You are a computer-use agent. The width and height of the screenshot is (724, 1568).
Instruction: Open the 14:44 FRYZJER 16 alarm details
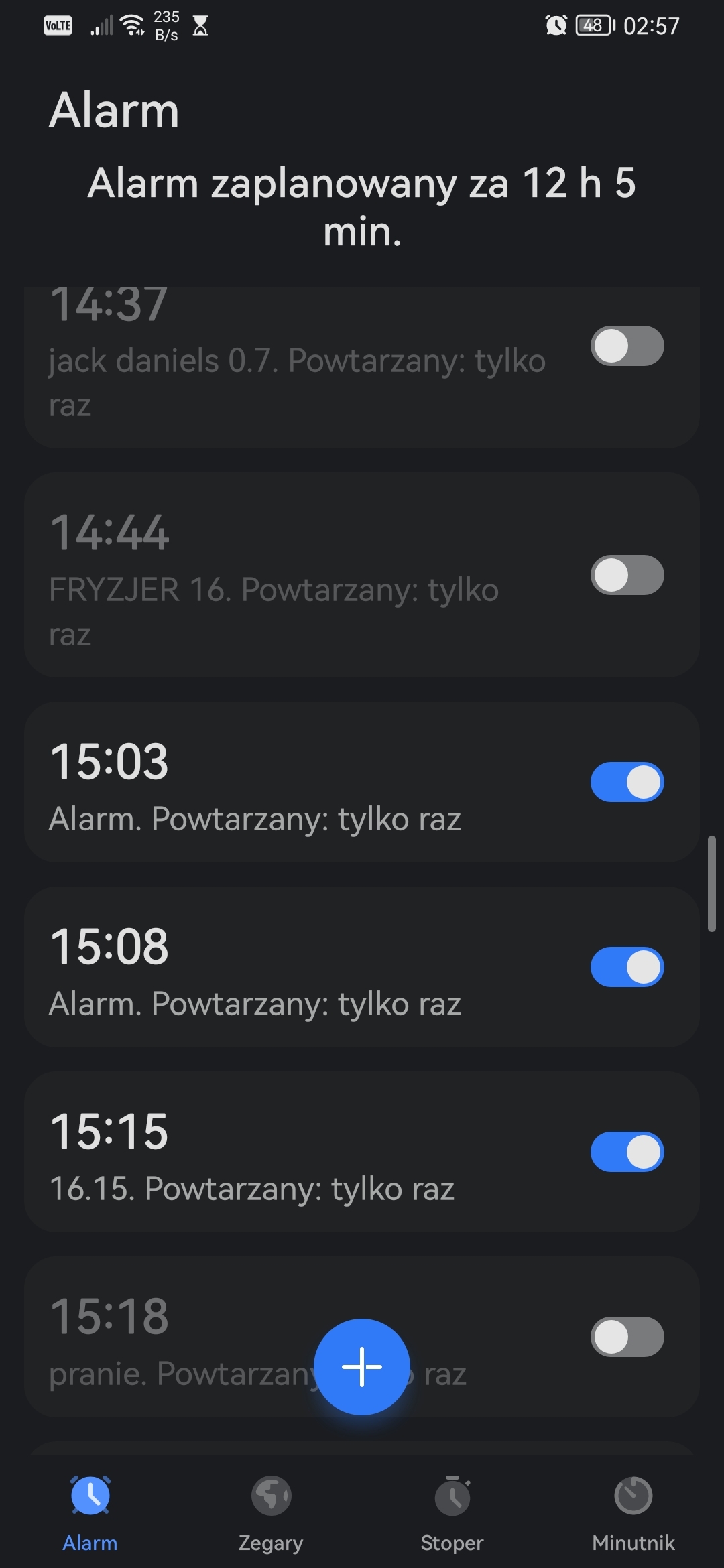[268, 576]
